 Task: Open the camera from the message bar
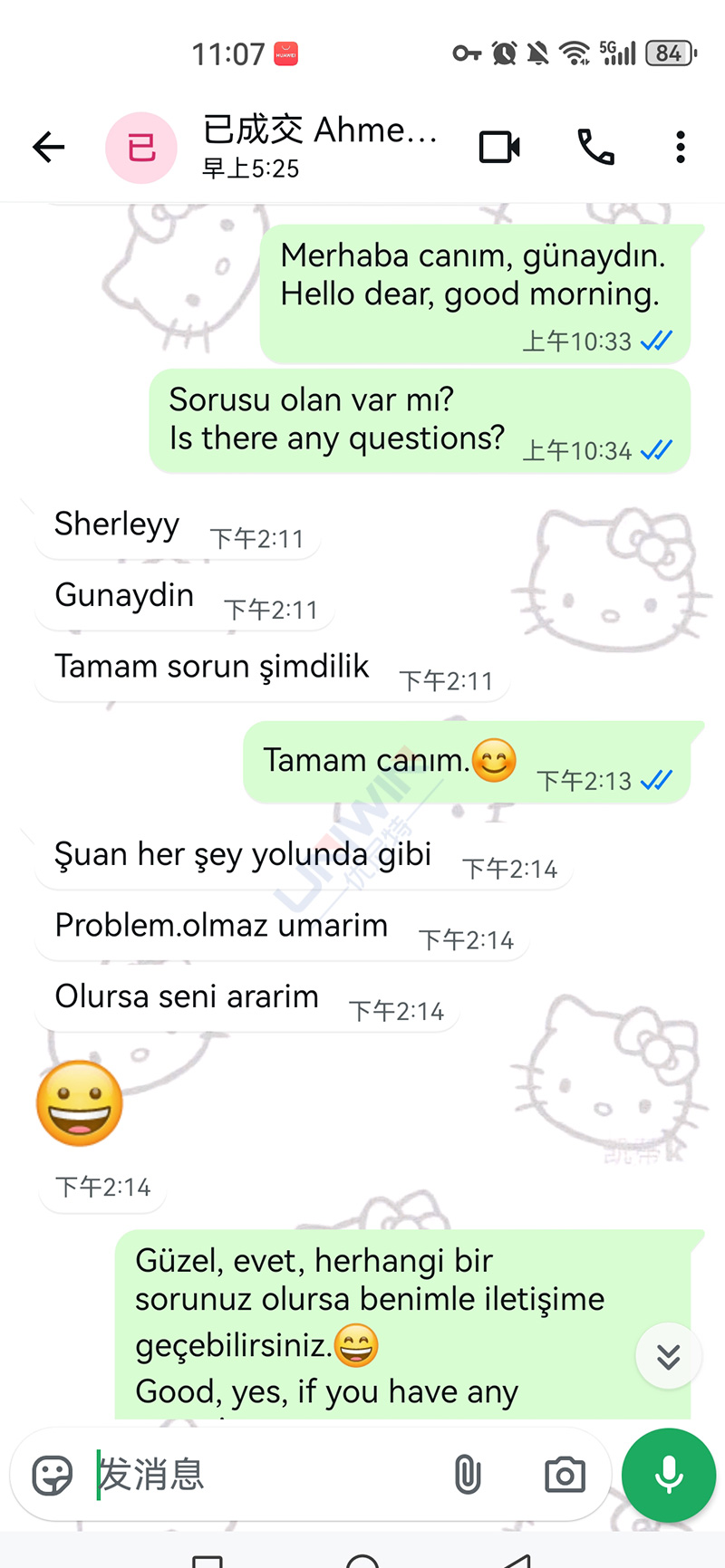tap(565, 1476)
